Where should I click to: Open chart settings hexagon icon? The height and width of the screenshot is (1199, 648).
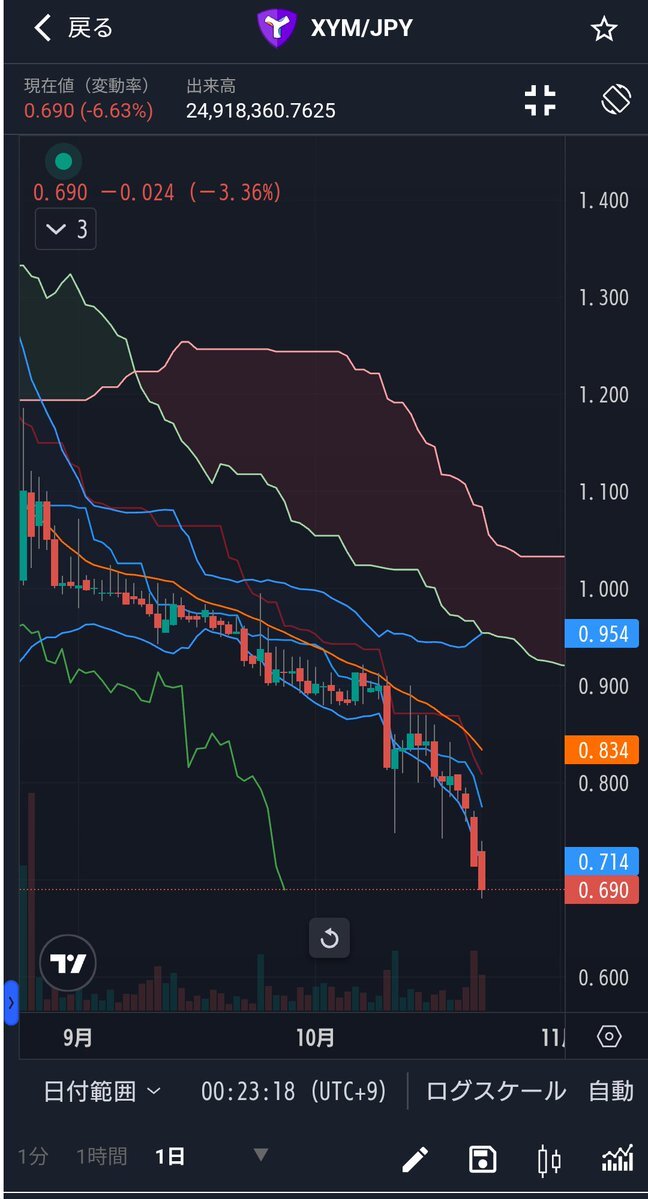coord(607,1036)
